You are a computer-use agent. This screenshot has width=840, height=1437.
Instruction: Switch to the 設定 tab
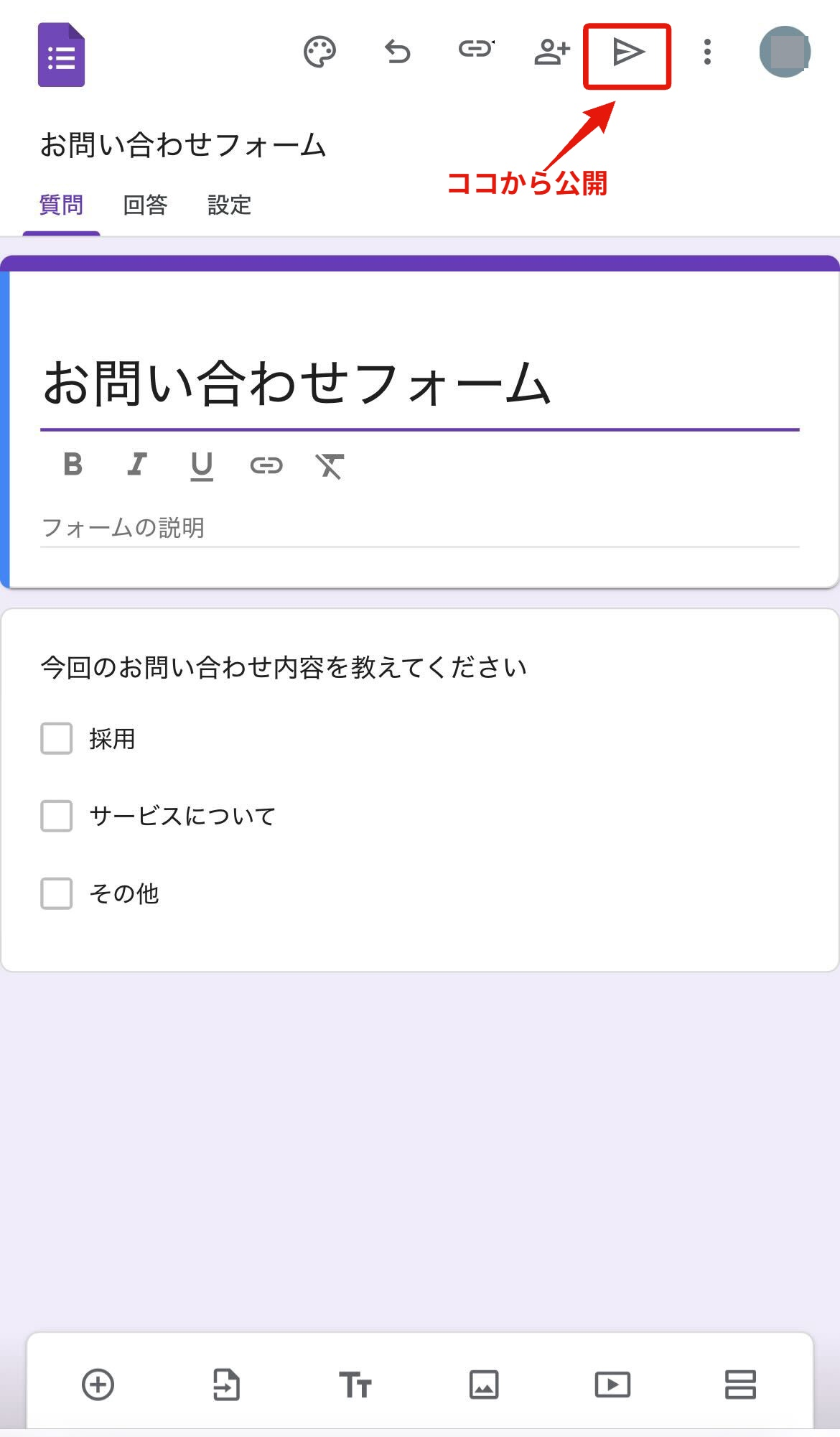(229, 205)
